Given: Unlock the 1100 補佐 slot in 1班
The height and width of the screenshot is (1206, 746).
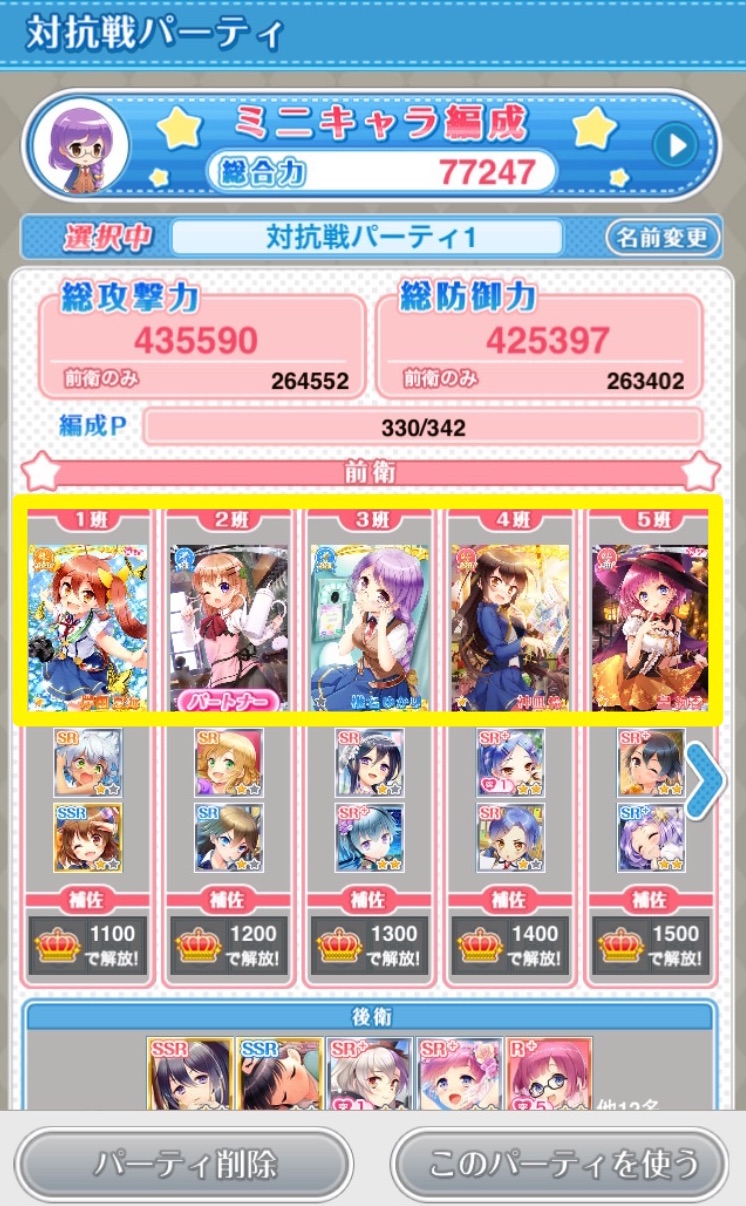Looking at the screenshot, I should [x=88, y=945].
